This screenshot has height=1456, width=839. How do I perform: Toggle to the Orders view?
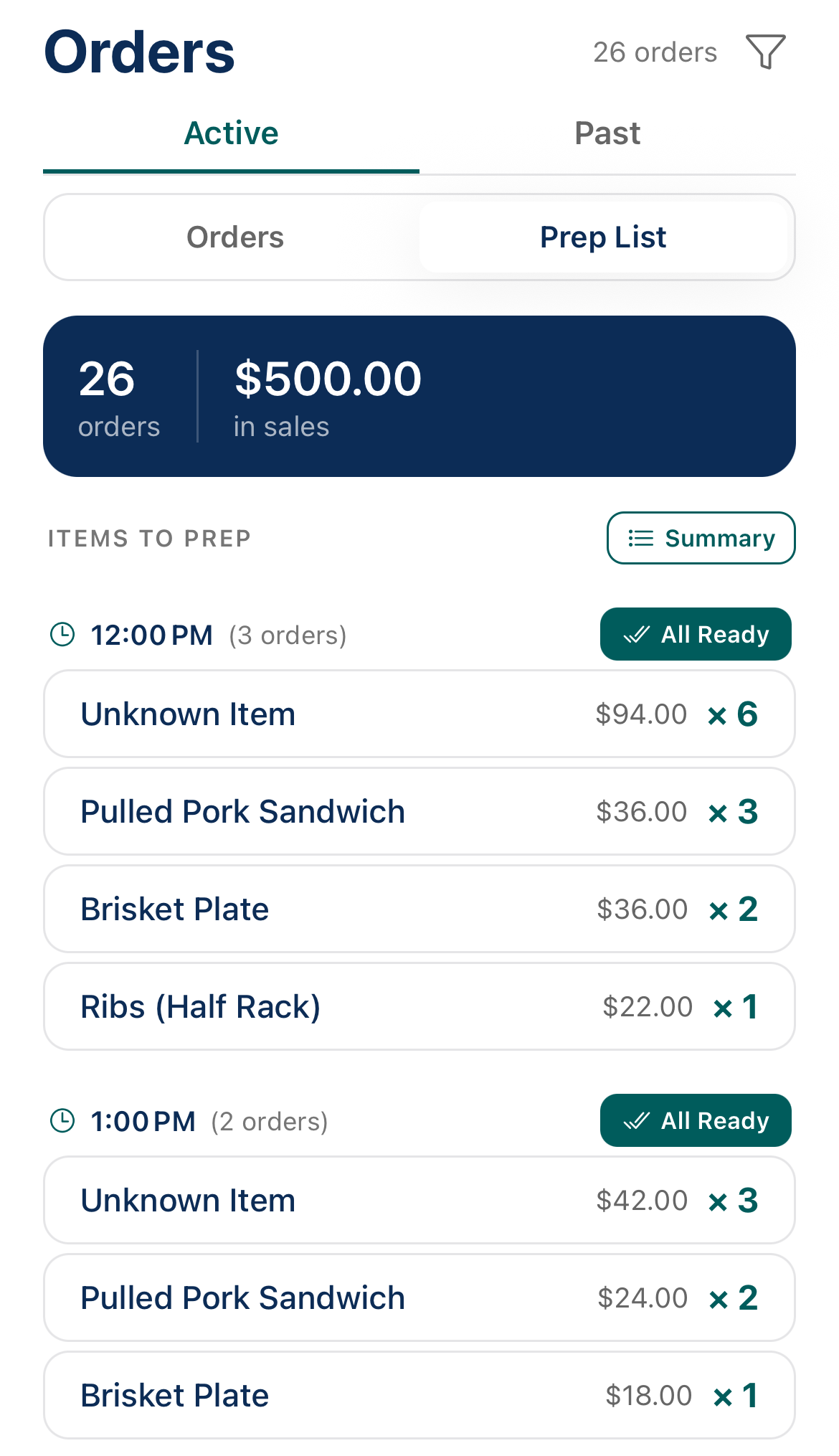[235, 237]
